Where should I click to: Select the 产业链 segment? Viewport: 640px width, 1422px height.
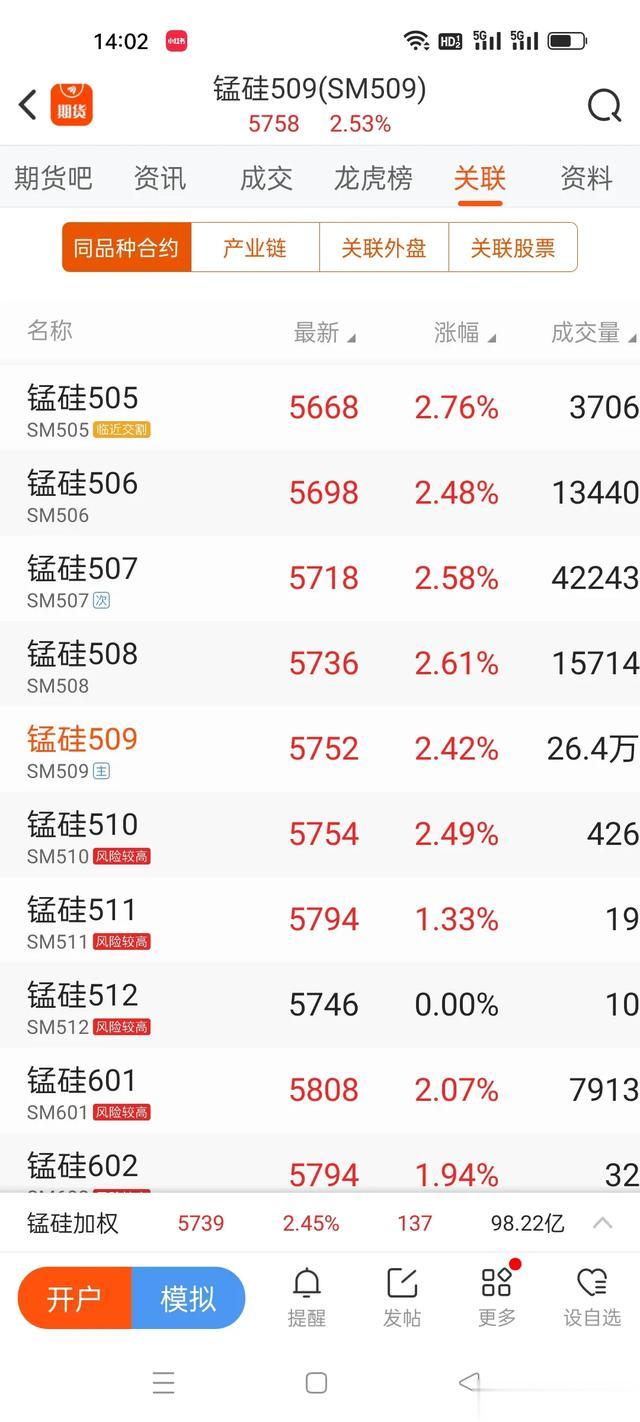(x=255, y=247)
